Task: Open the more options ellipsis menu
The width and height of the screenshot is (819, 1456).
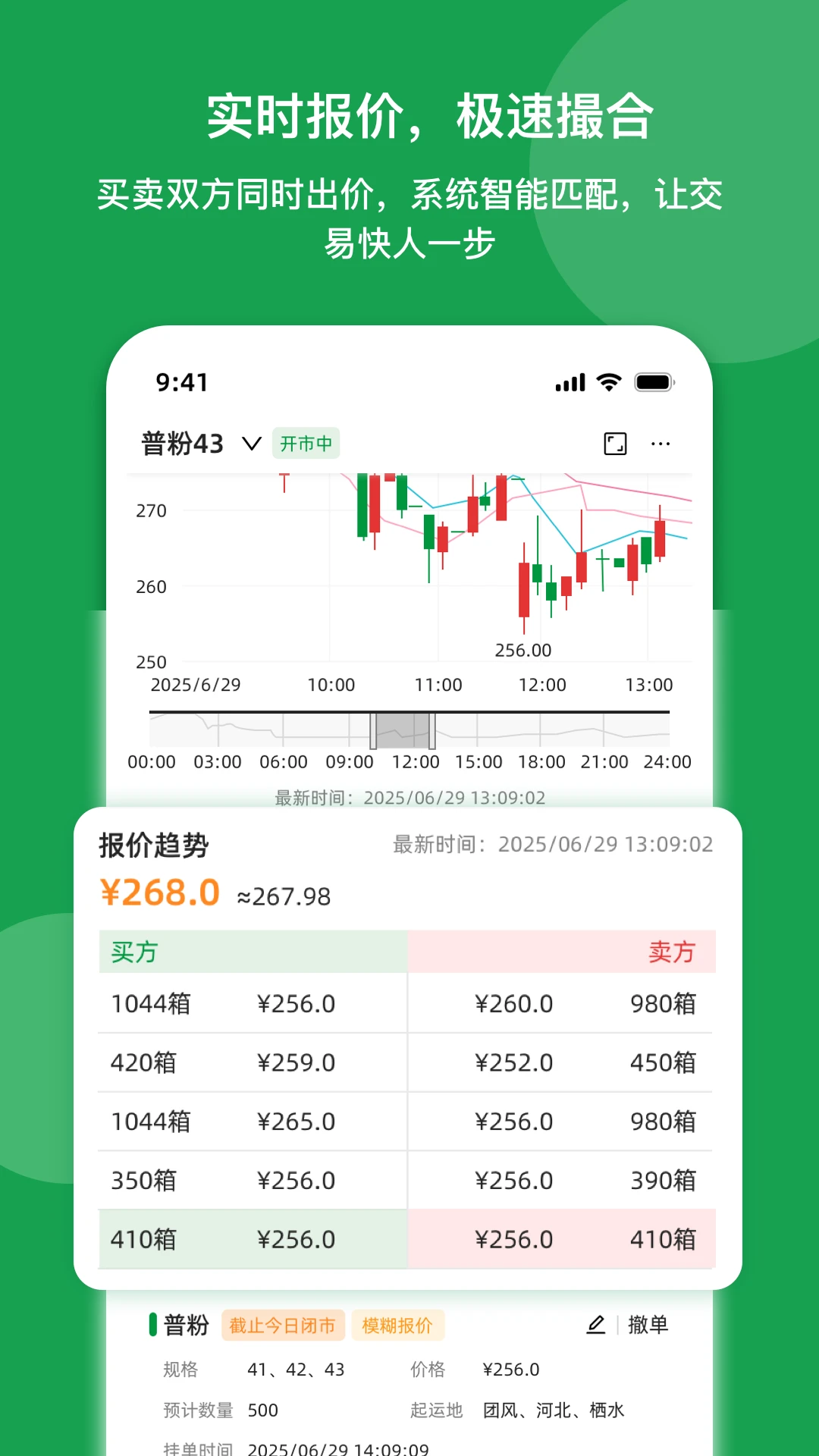Action: [x=661, y=444]
